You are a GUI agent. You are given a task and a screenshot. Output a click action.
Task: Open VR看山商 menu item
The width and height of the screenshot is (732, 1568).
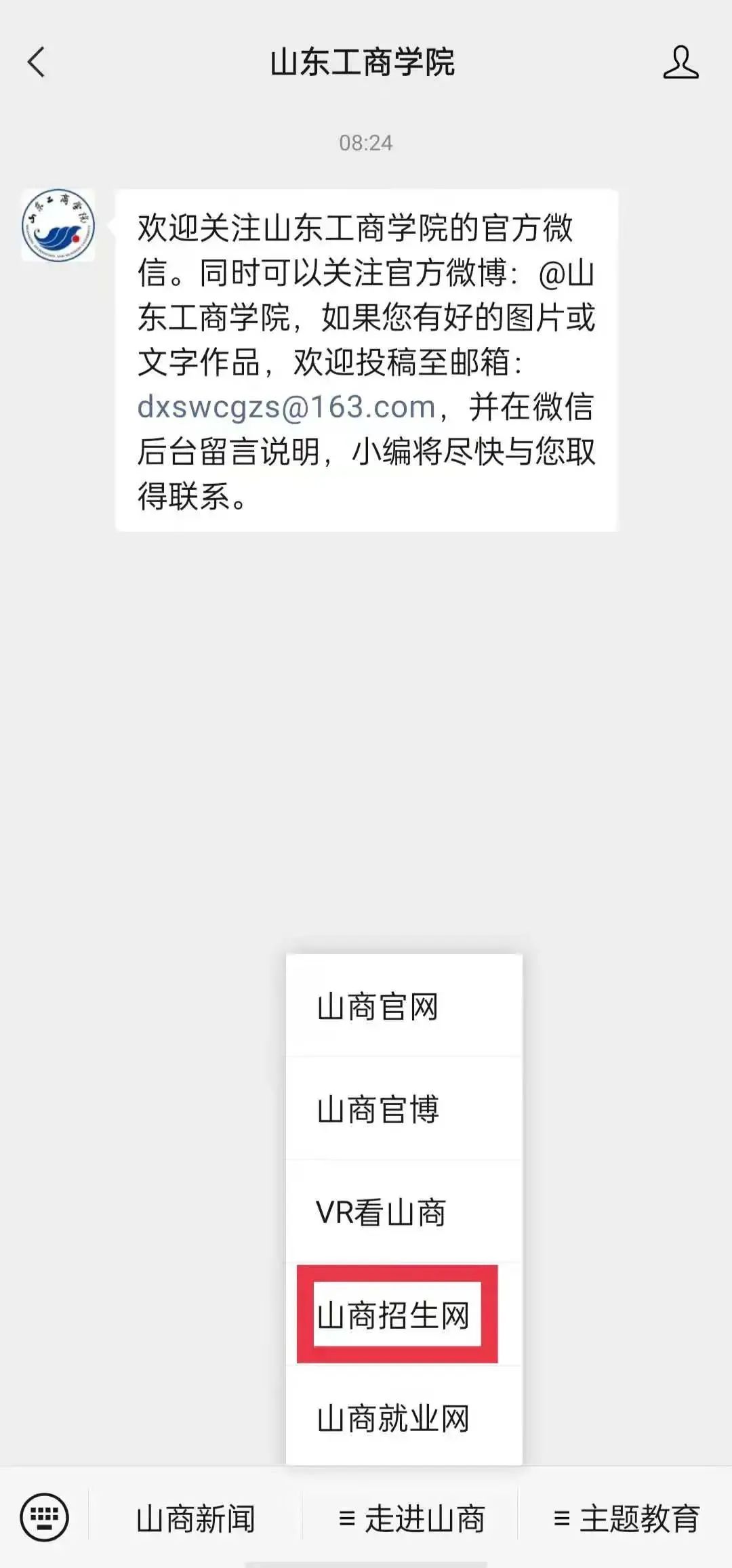click(404, 1212)
